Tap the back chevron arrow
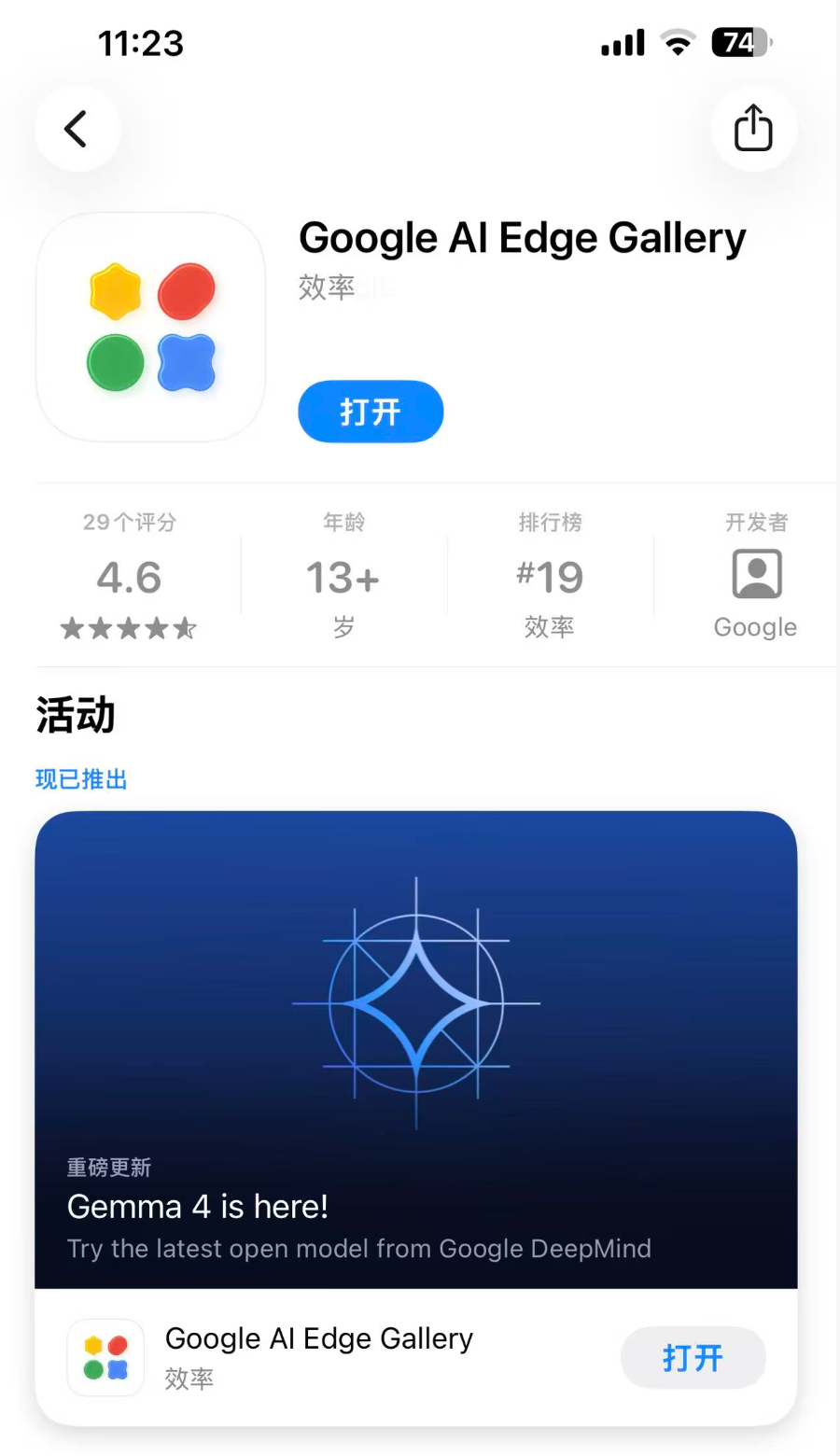The image size is (840, 1456). click(77, 130)
